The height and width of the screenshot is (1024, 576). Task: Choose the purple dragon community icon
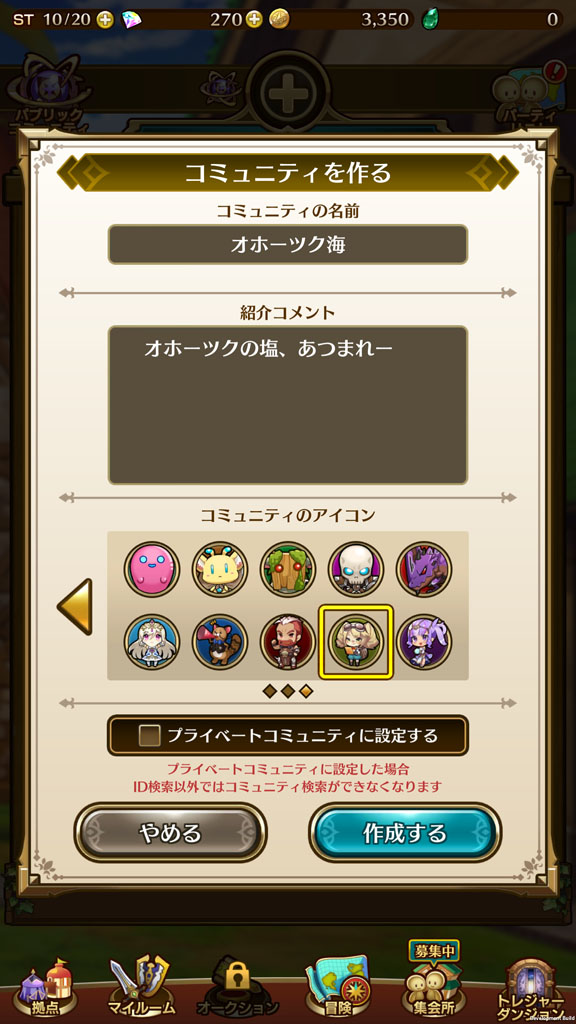tap(424, 569)
